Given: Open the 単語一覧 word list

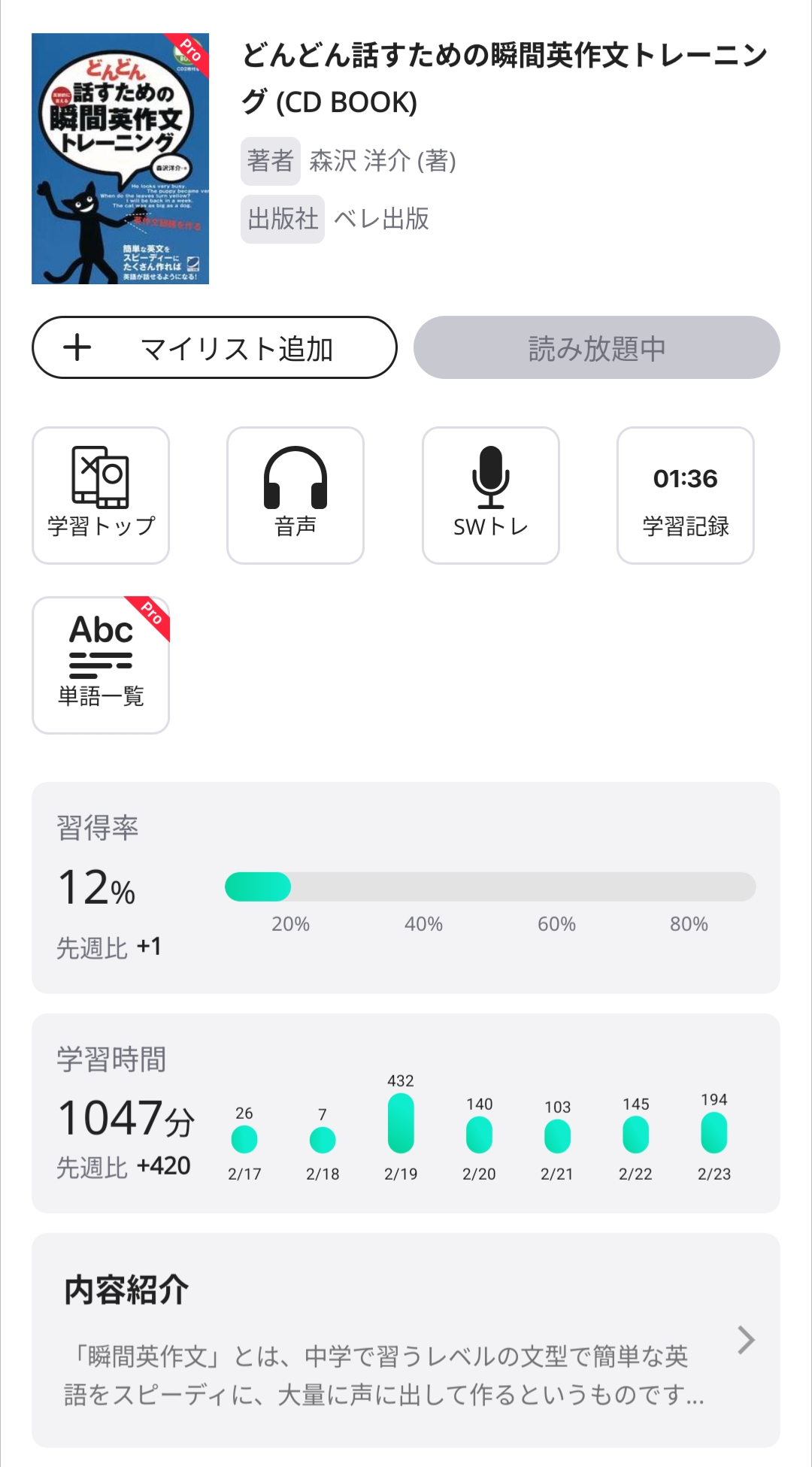Looking at the screenshot, I should click(x=101, y=665).
